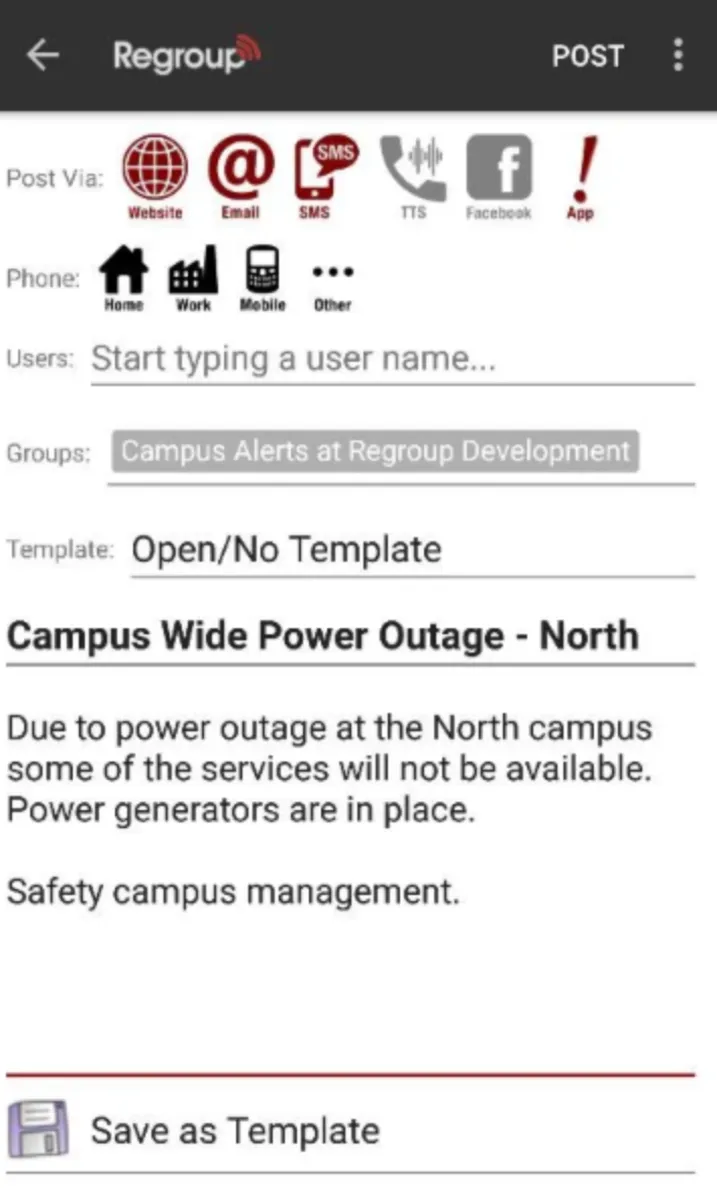Focus the Users name field
This screenshot has height=1200, width=717.
392,360
